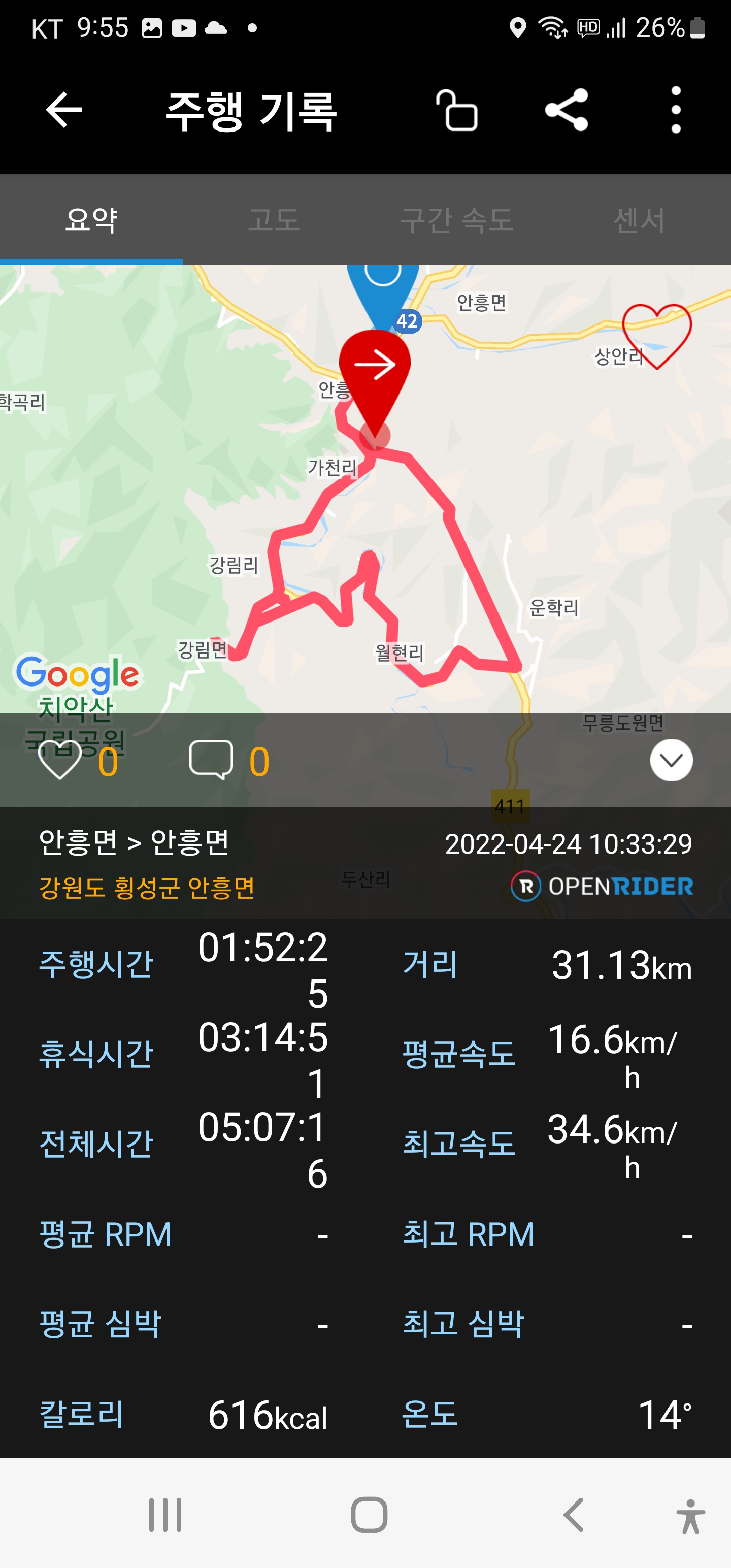Tap the unlock padlock icon

pos(456,110)
